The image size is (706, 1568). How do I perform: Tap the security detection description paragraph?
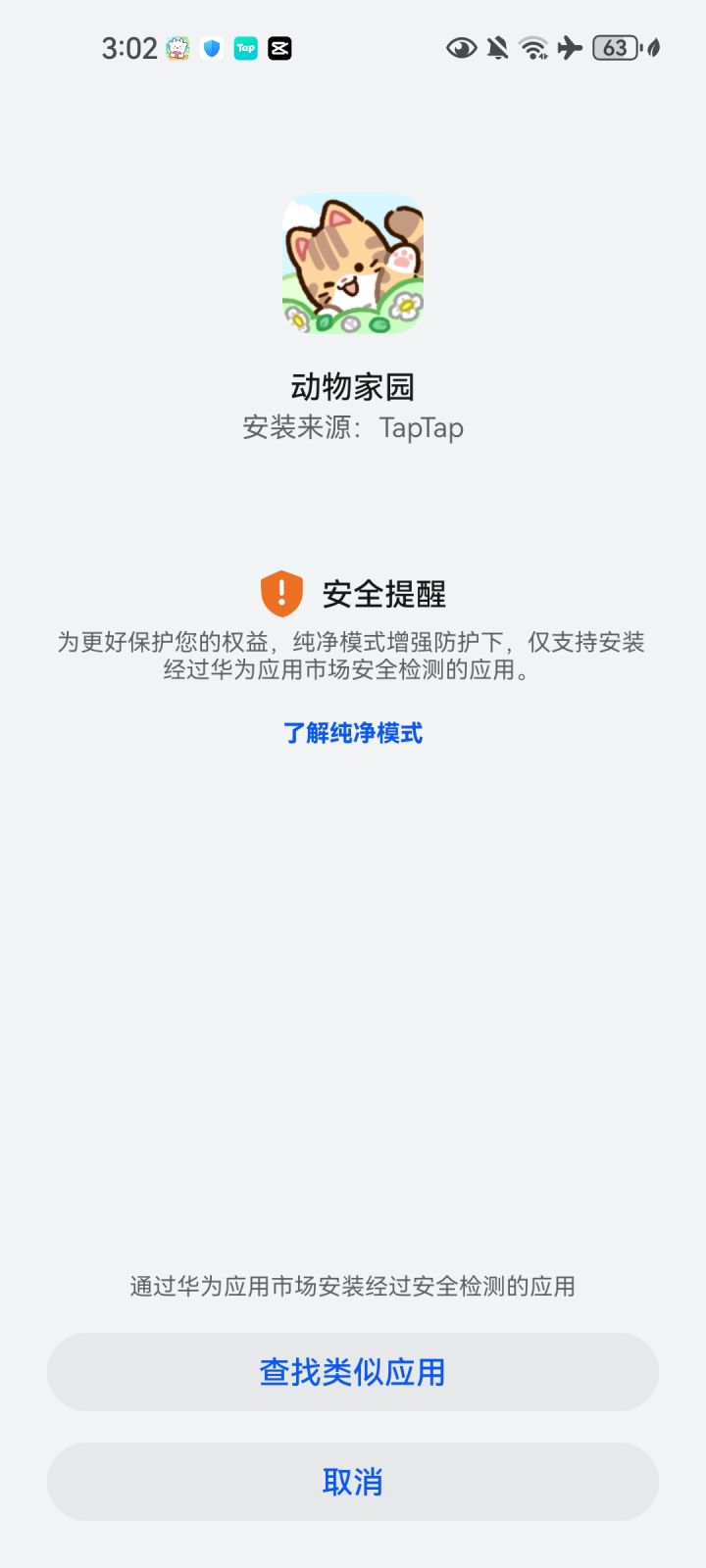(x=353, y=660)
